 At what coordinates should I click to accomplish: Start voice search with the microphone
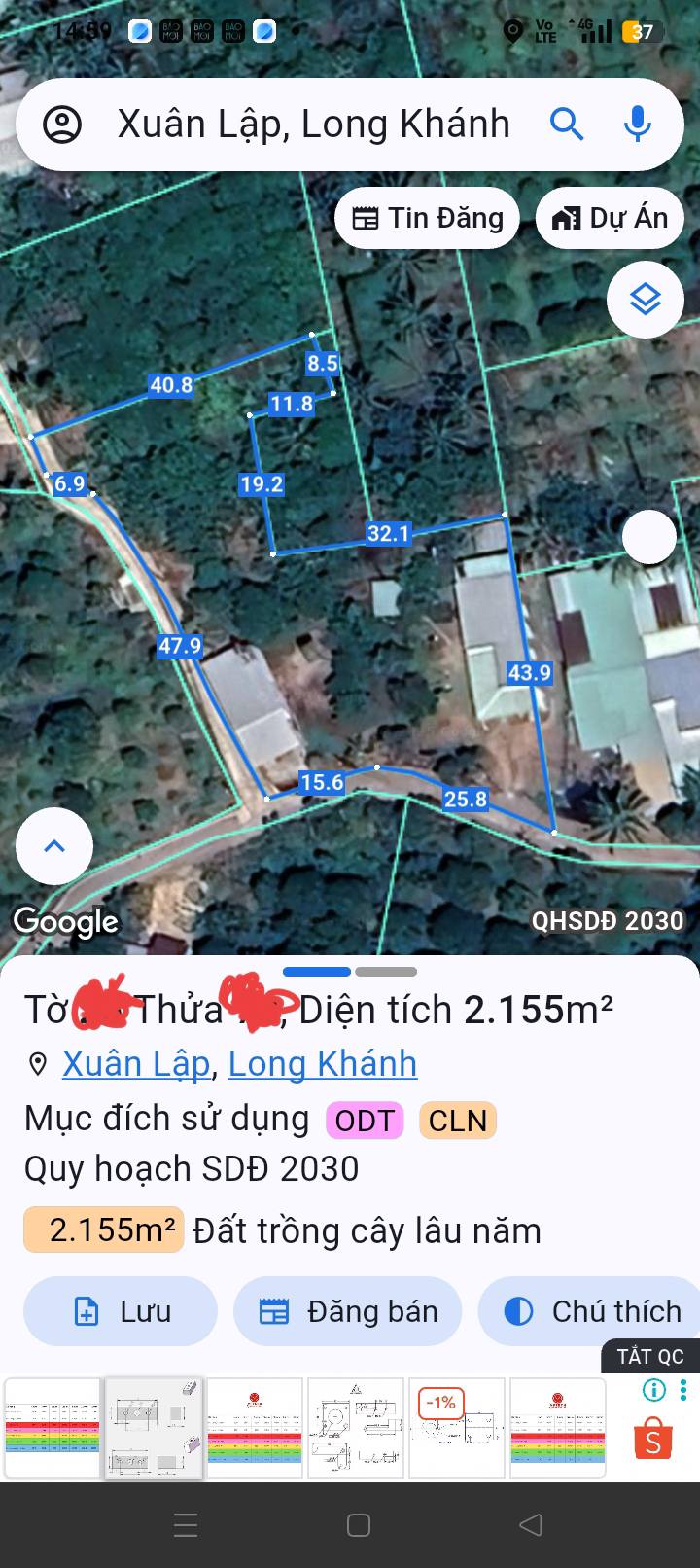click(637, 125)
